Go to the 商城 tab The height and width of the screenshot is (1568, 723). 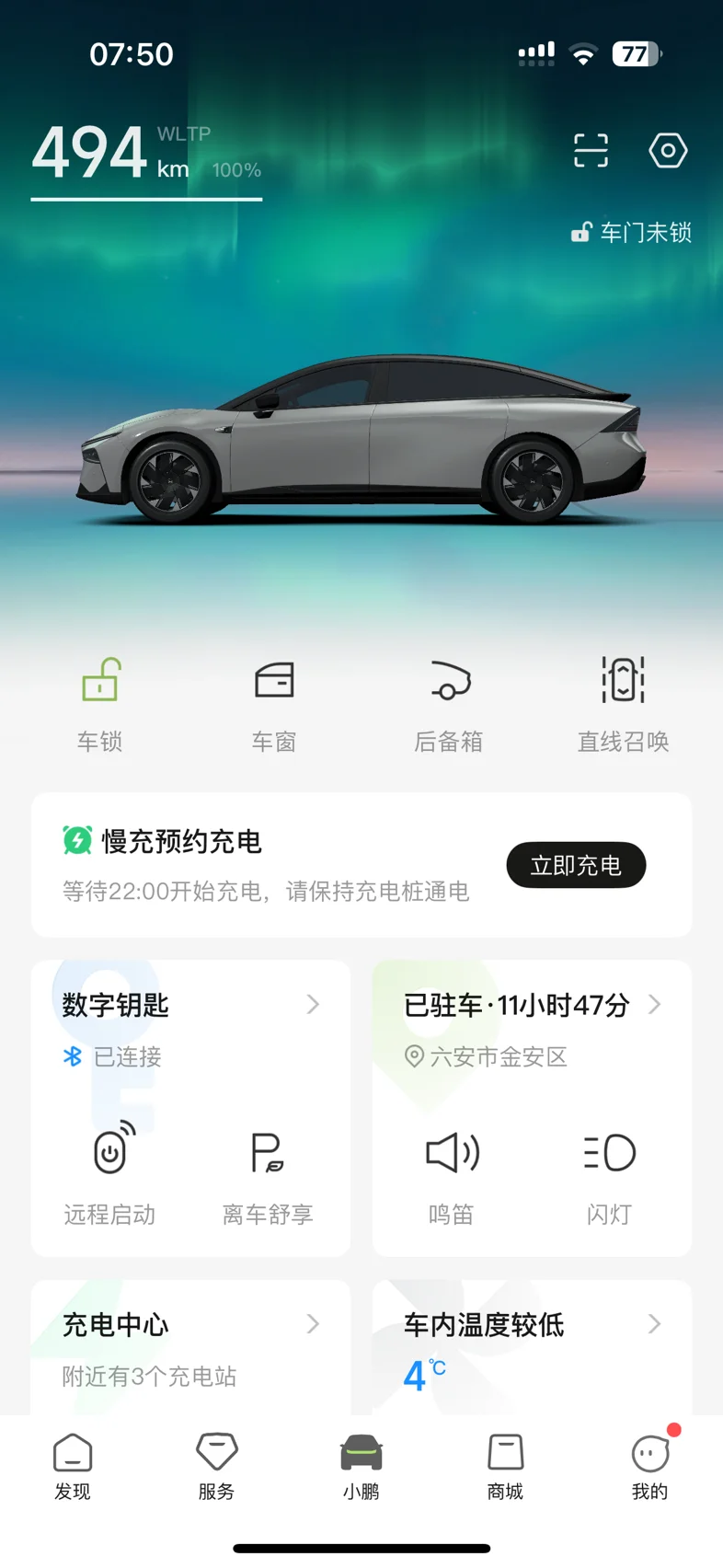(505, 1467)
